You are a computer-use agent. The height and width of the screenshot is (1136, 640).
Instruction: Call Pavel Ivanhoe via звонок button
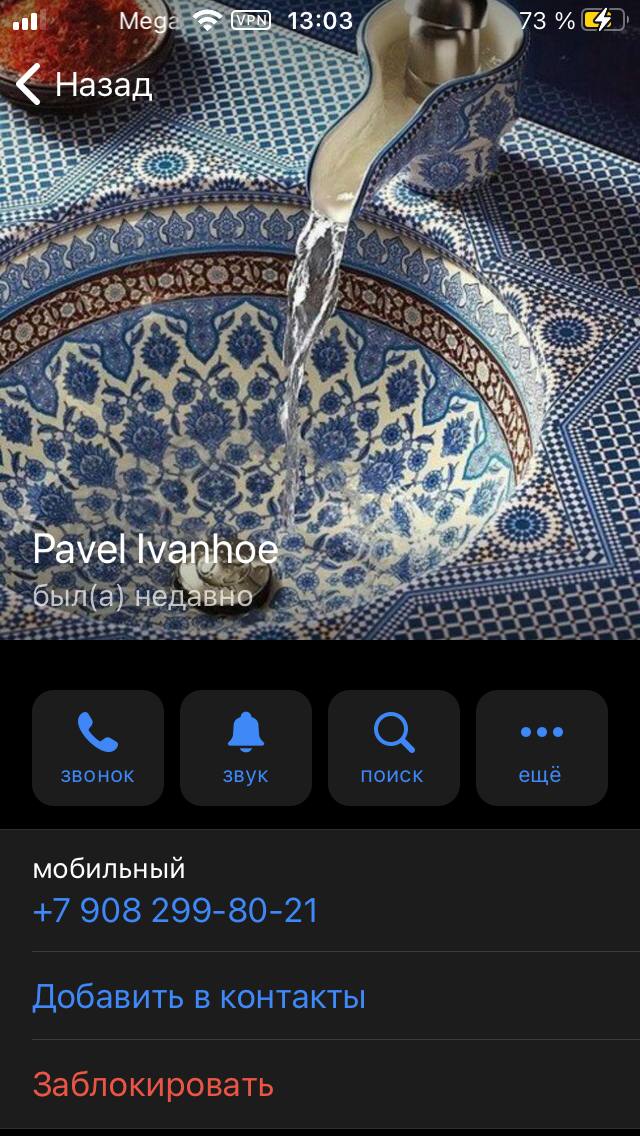tap(98, 747)
